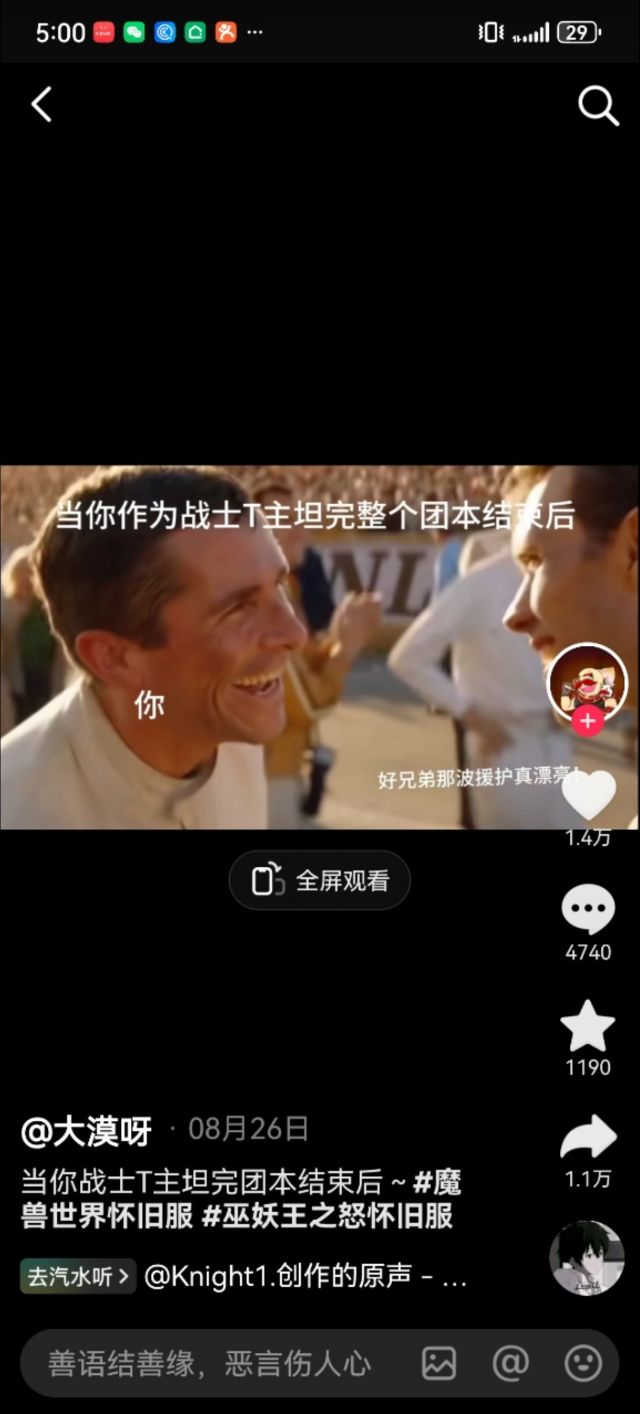Go back using the top-left arrow
Image resolution: width=640 pixels, height=1414 pixels.
[41, 105]
